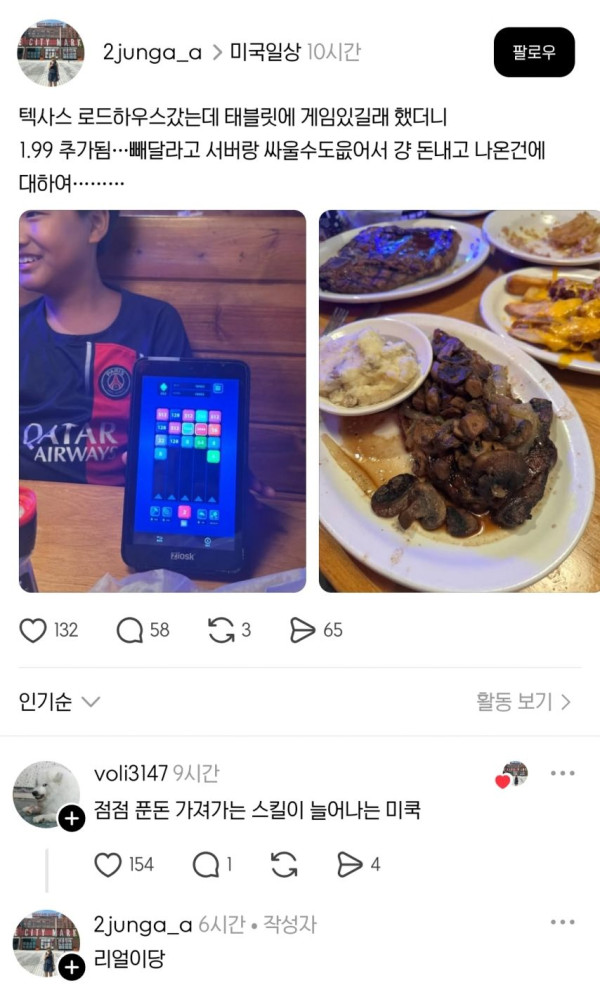Open comments on the main post
Screen dimensions: 600x997
tap(130, 630)
